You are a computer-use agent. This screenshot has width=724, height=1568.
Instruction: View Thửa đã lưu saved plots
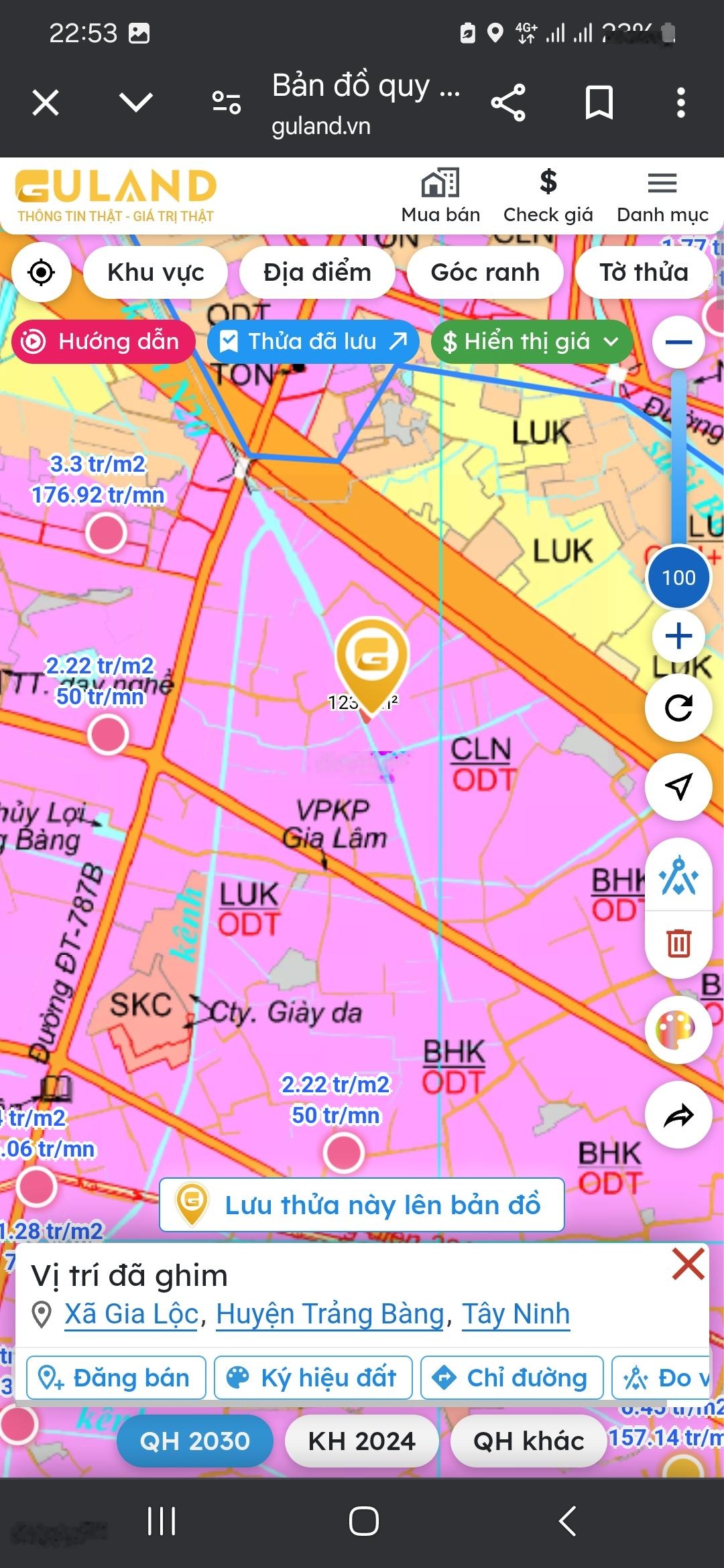click(313, 342)
